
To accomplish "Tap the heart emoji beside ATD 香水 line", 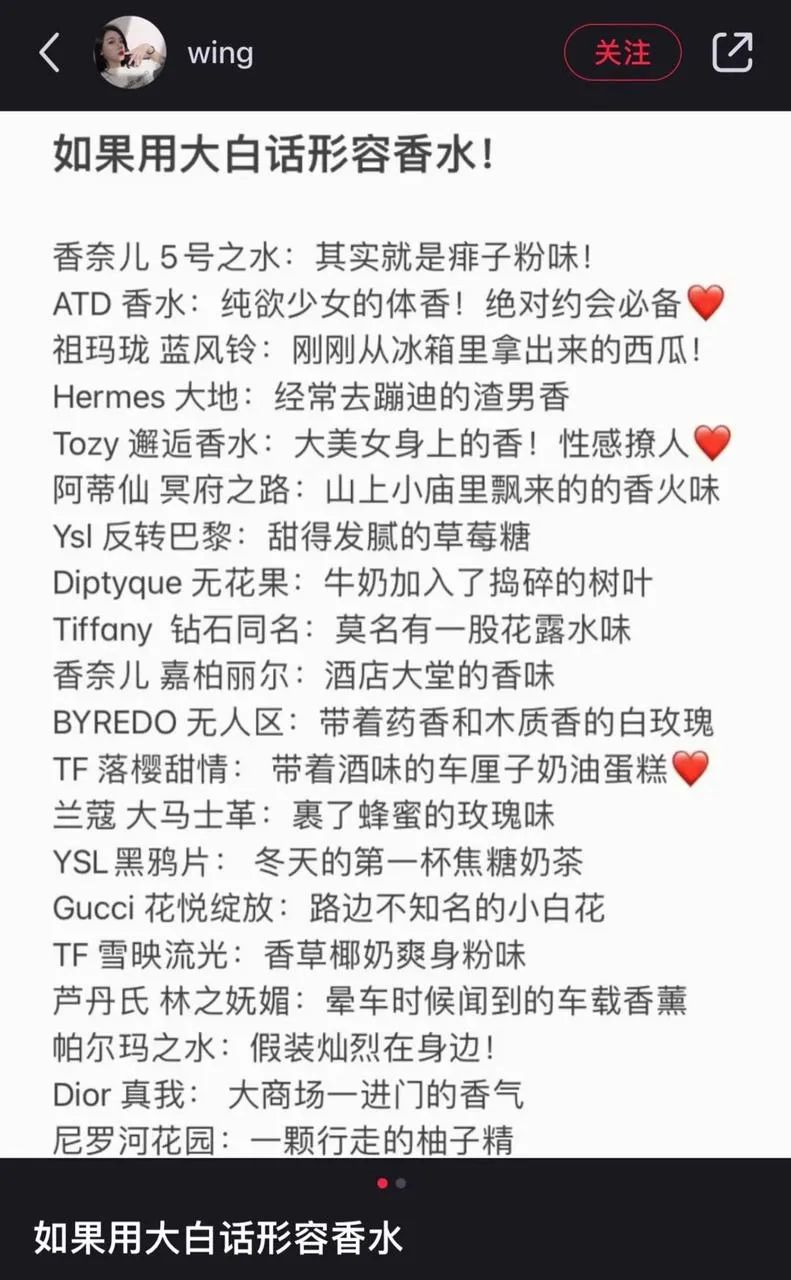I will pos(707,303).
